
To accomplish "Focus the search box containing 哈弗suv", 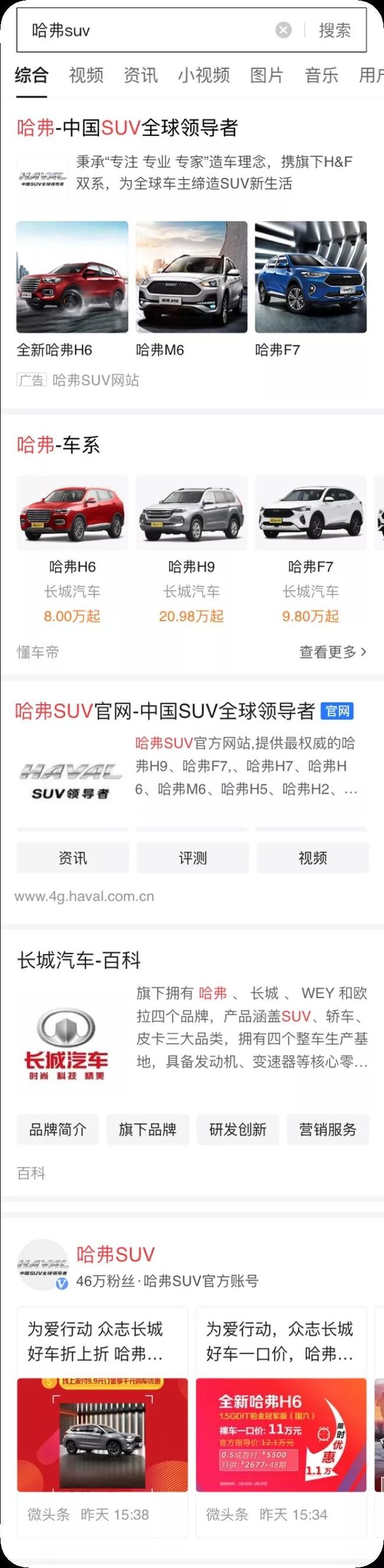I will 147,30.
